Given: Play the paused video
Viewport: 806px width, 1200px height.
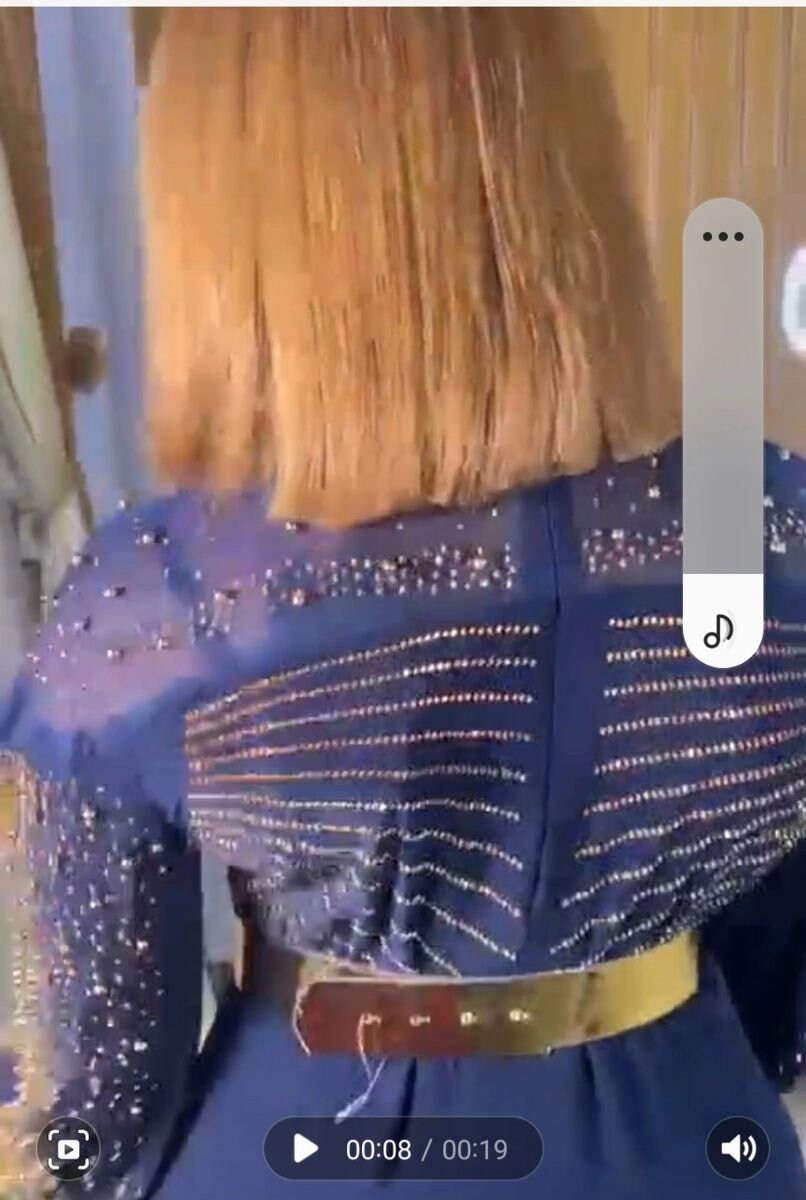Looking at the screenshot, I should point(306,1149).
